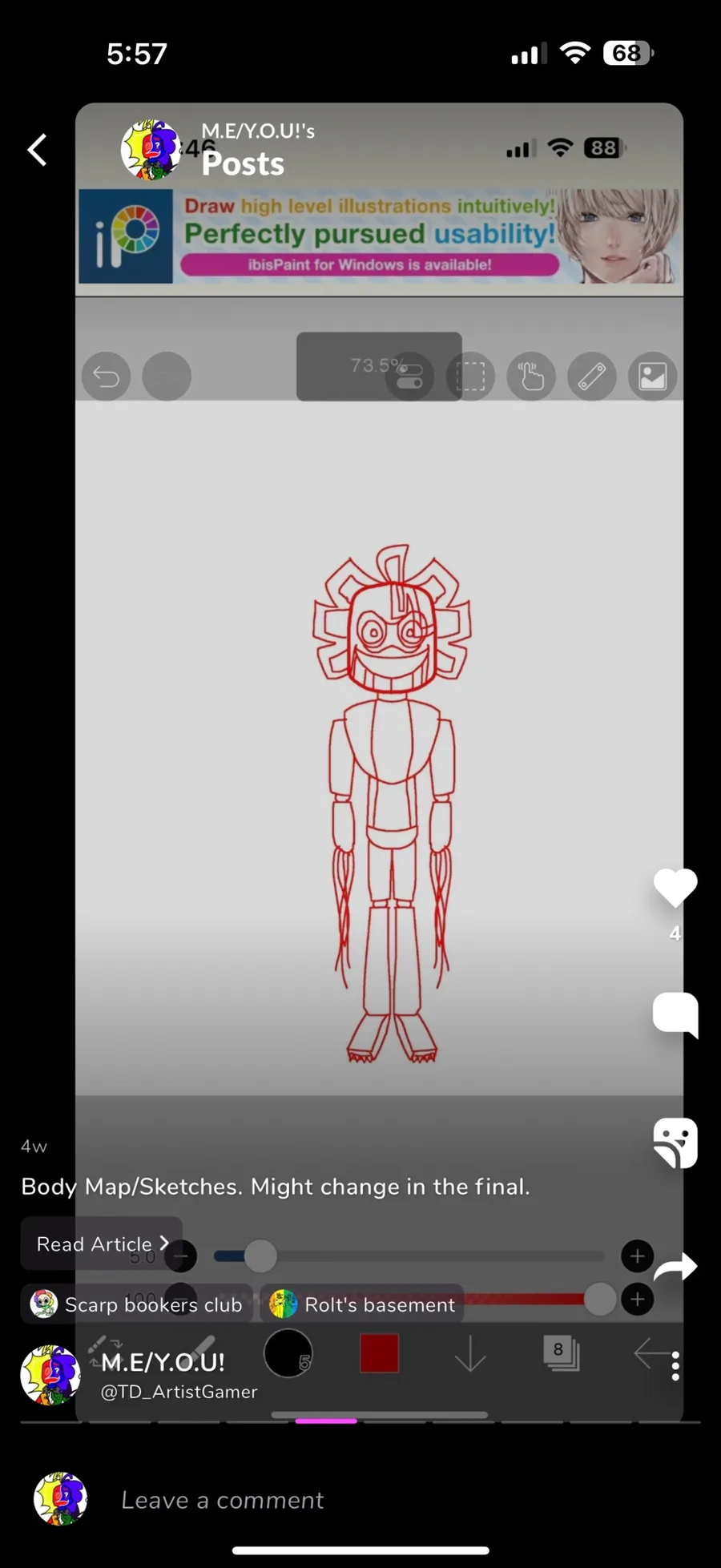Open the three-dot overflow menu
721x1568 pixels.
675,1366
